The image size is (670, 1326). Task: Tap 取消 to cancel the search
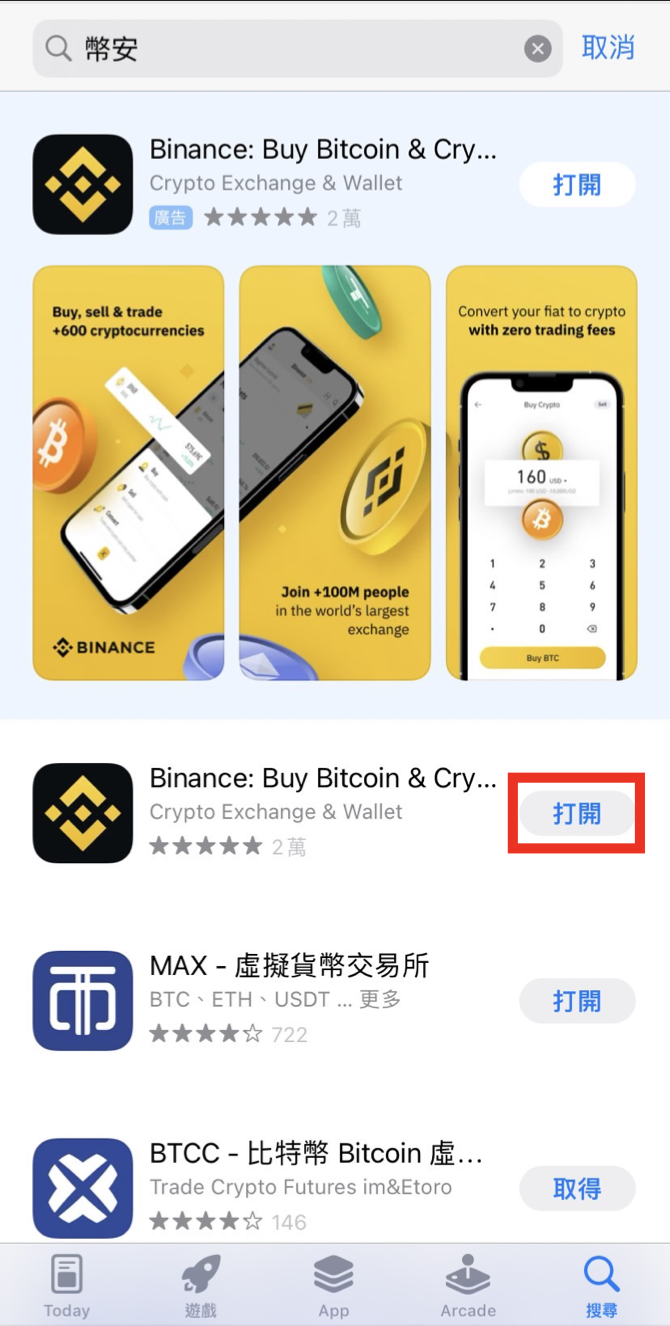coord(608,47)
